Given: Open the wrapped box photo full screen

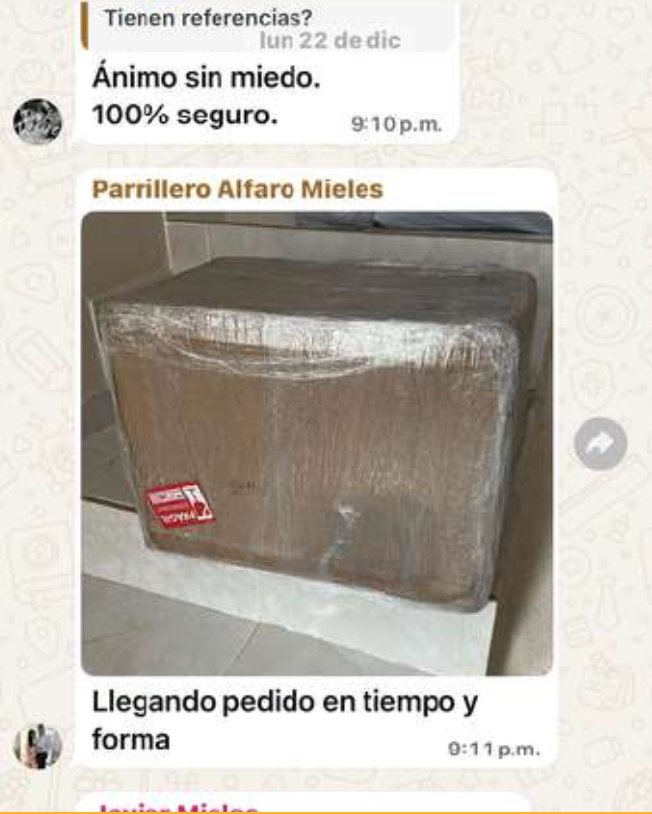Looking at the screenshot, I should click(316, 442).
